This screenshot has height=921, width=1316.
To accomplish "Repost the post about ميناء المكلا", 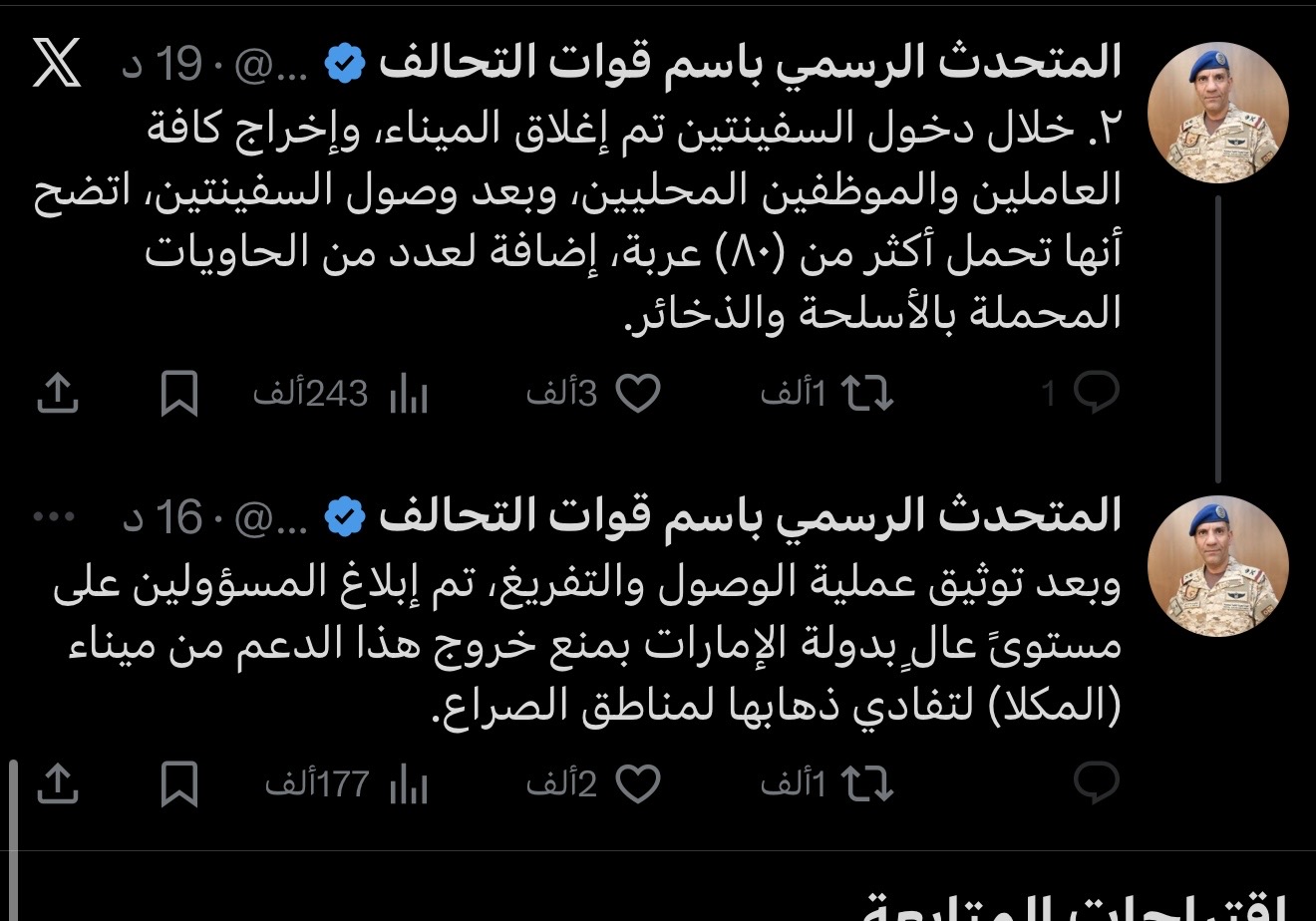I will (867, 784).
